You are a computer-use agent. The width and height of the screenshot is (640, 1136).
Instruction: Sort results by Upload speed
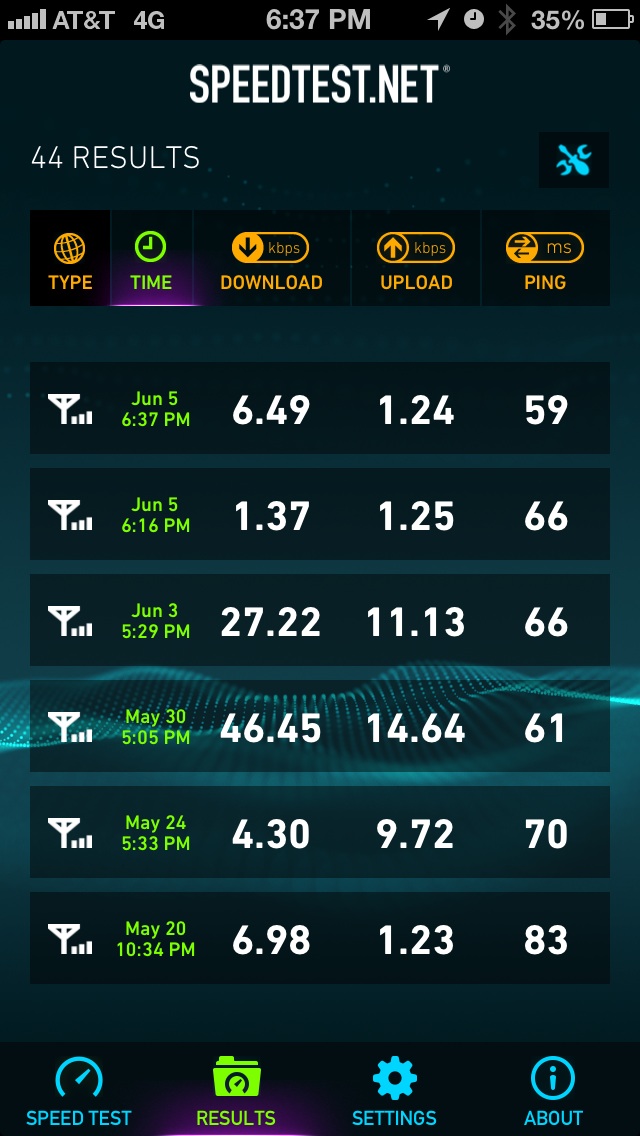[416, 259]
